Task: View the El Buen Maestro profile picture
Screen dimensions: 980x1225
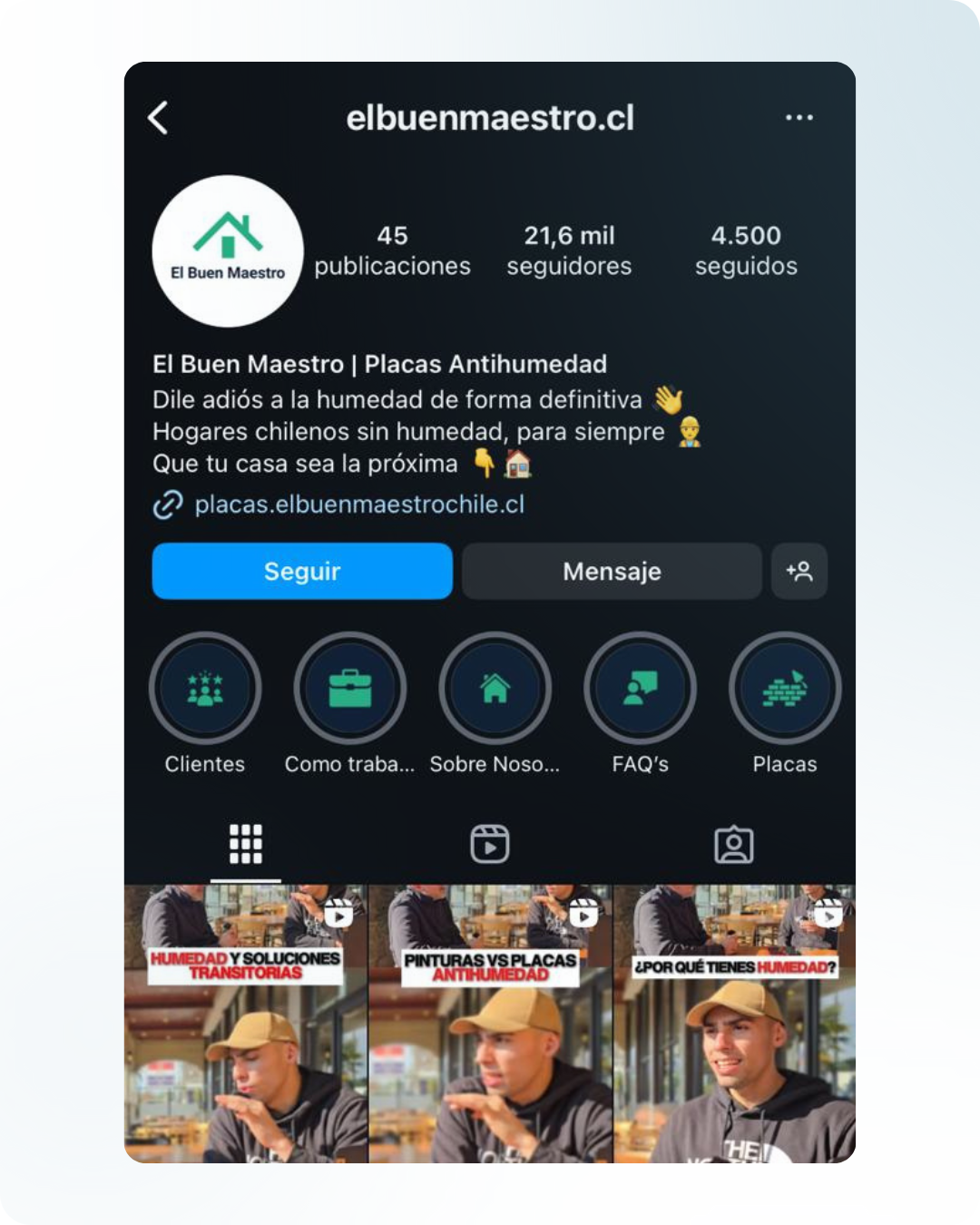Action: point(228,251)
